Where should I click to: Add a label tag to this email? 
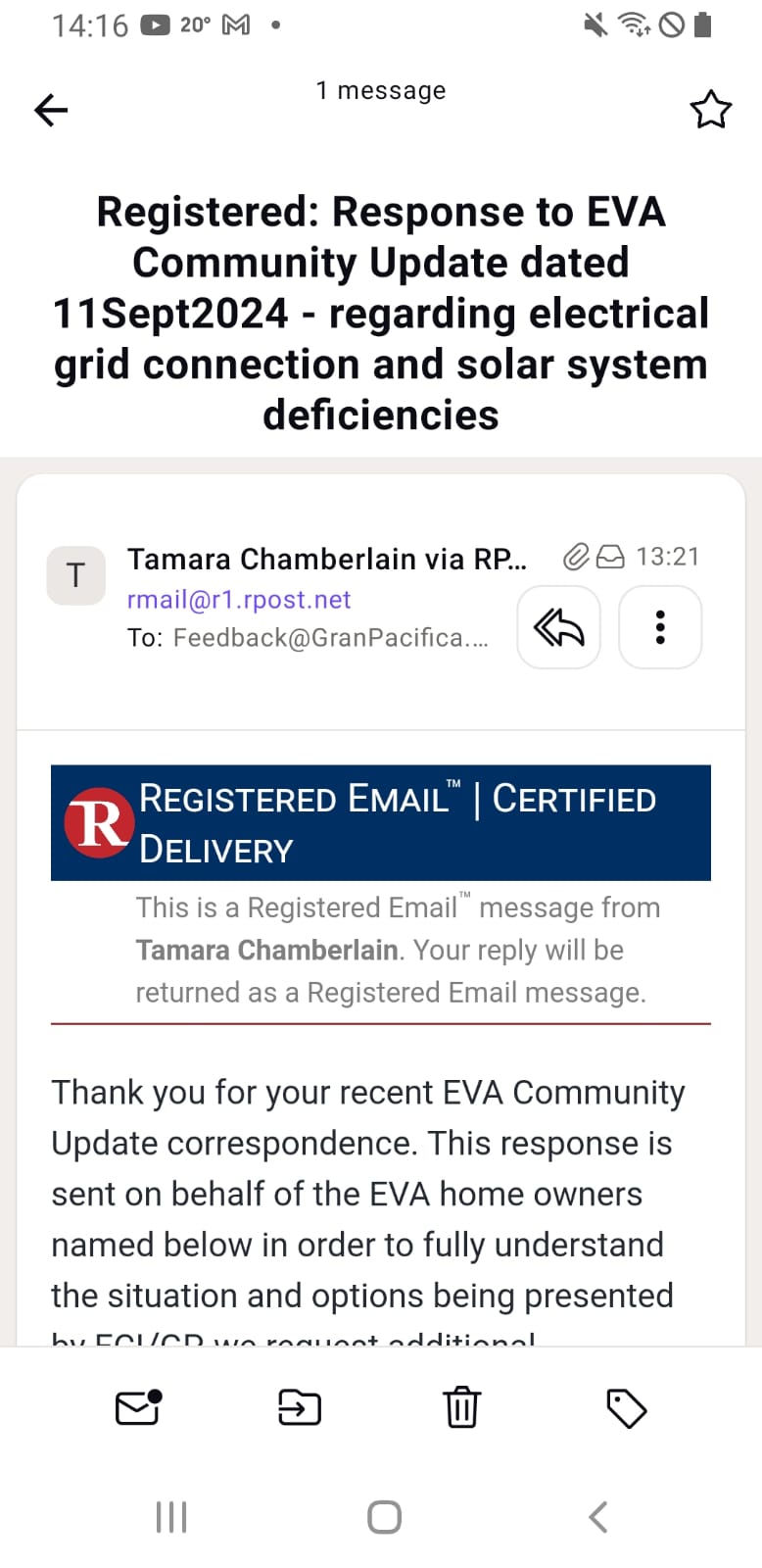[626, 1408]
